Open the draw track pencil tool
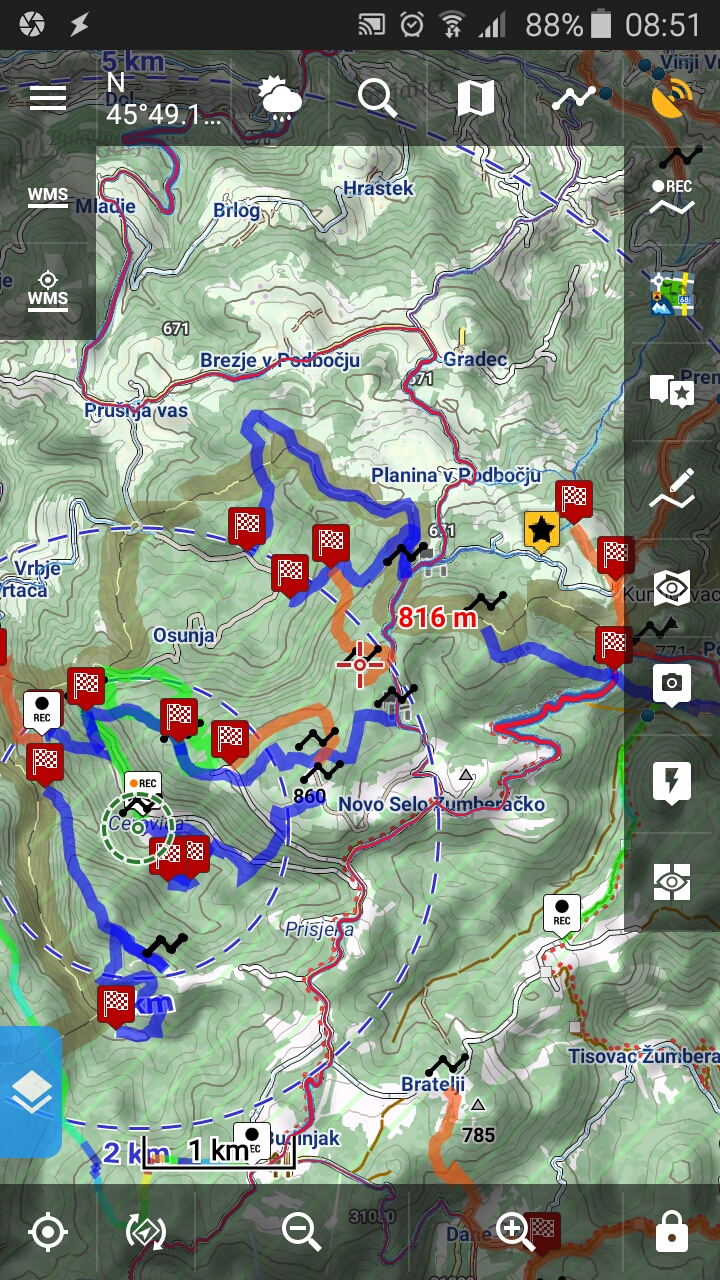 (672, 489)
